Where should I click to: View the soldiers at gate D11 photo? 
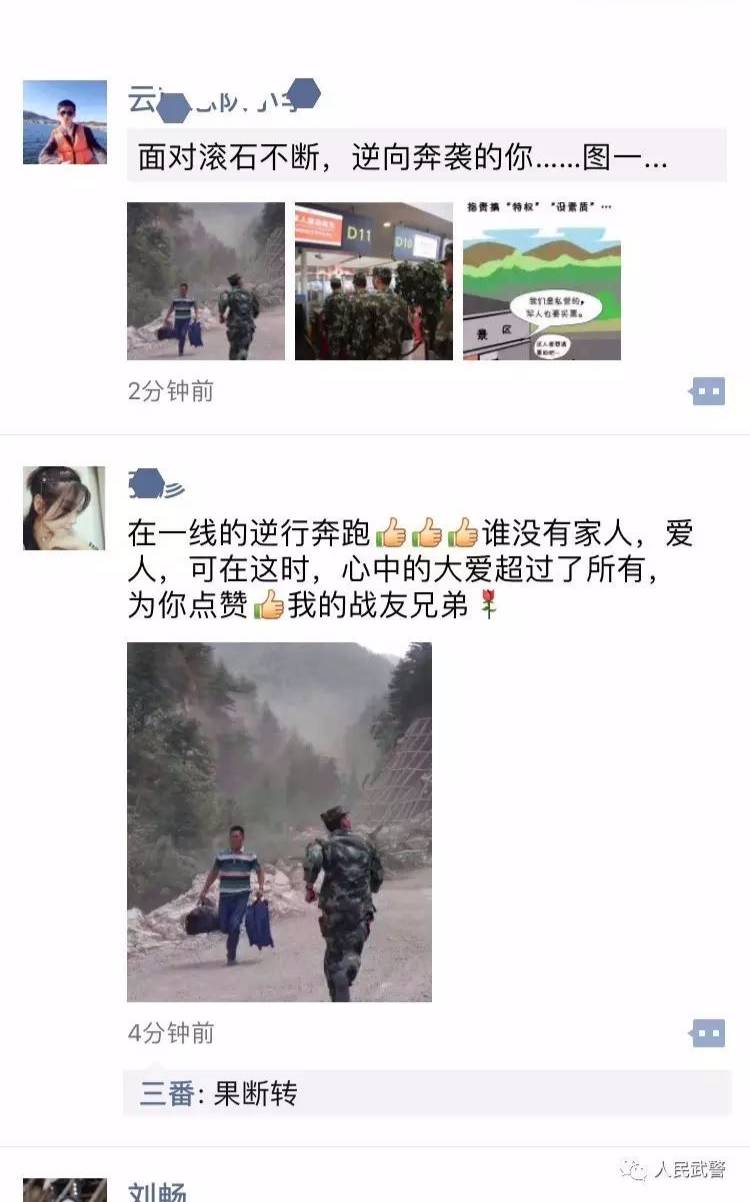point(373,281)
